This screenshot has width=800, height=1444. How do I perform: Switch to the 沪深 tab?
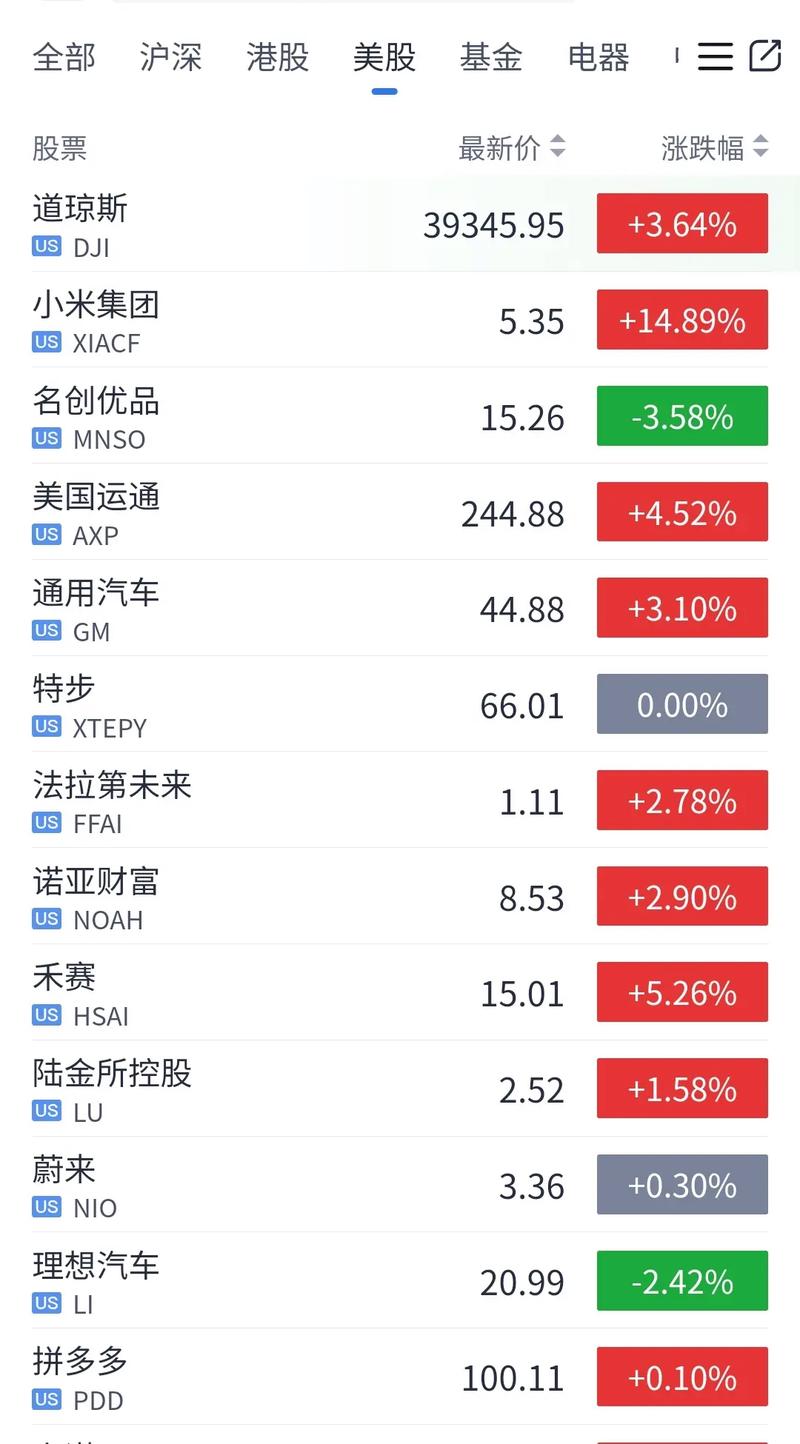tap(170, 58)
